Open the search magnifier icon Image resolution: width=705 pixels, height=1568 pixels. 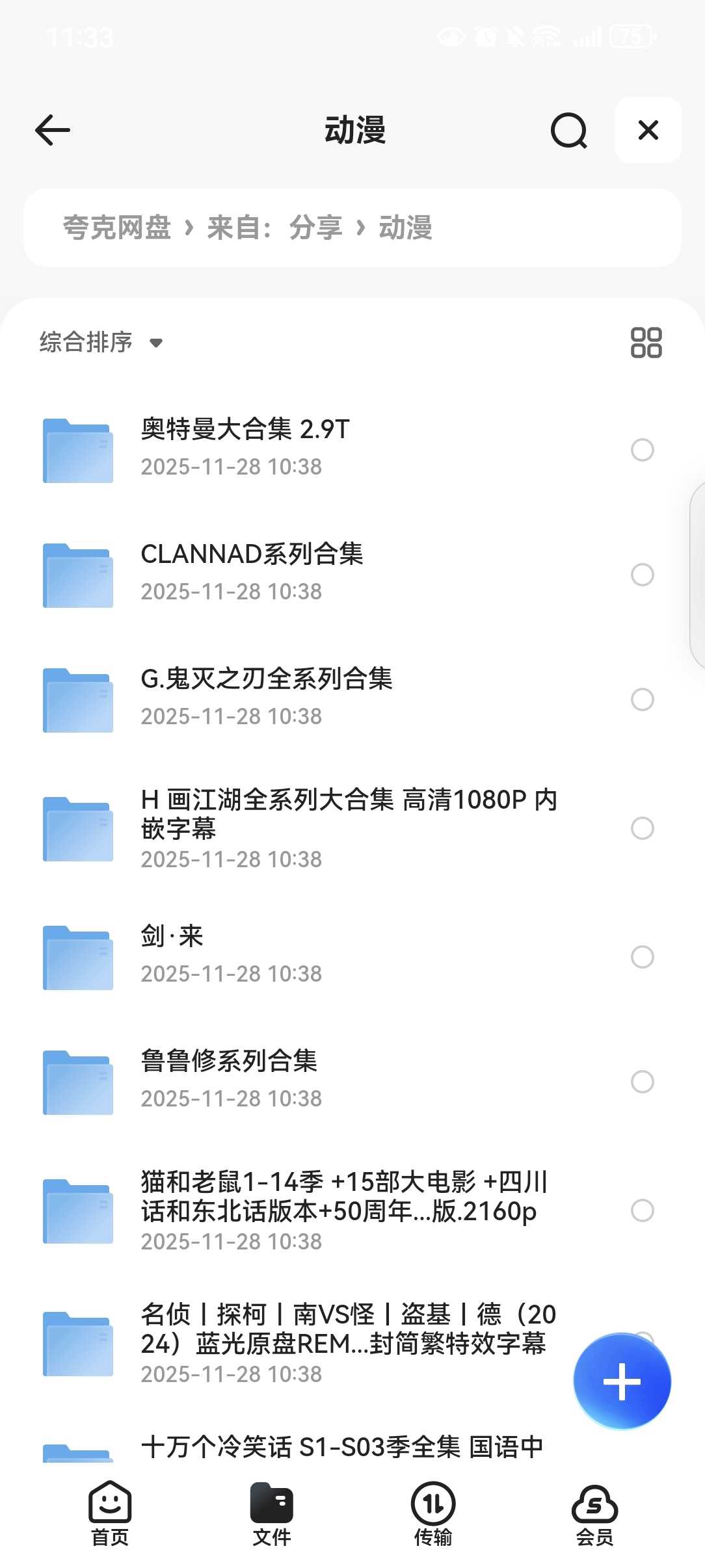(569, 131)
